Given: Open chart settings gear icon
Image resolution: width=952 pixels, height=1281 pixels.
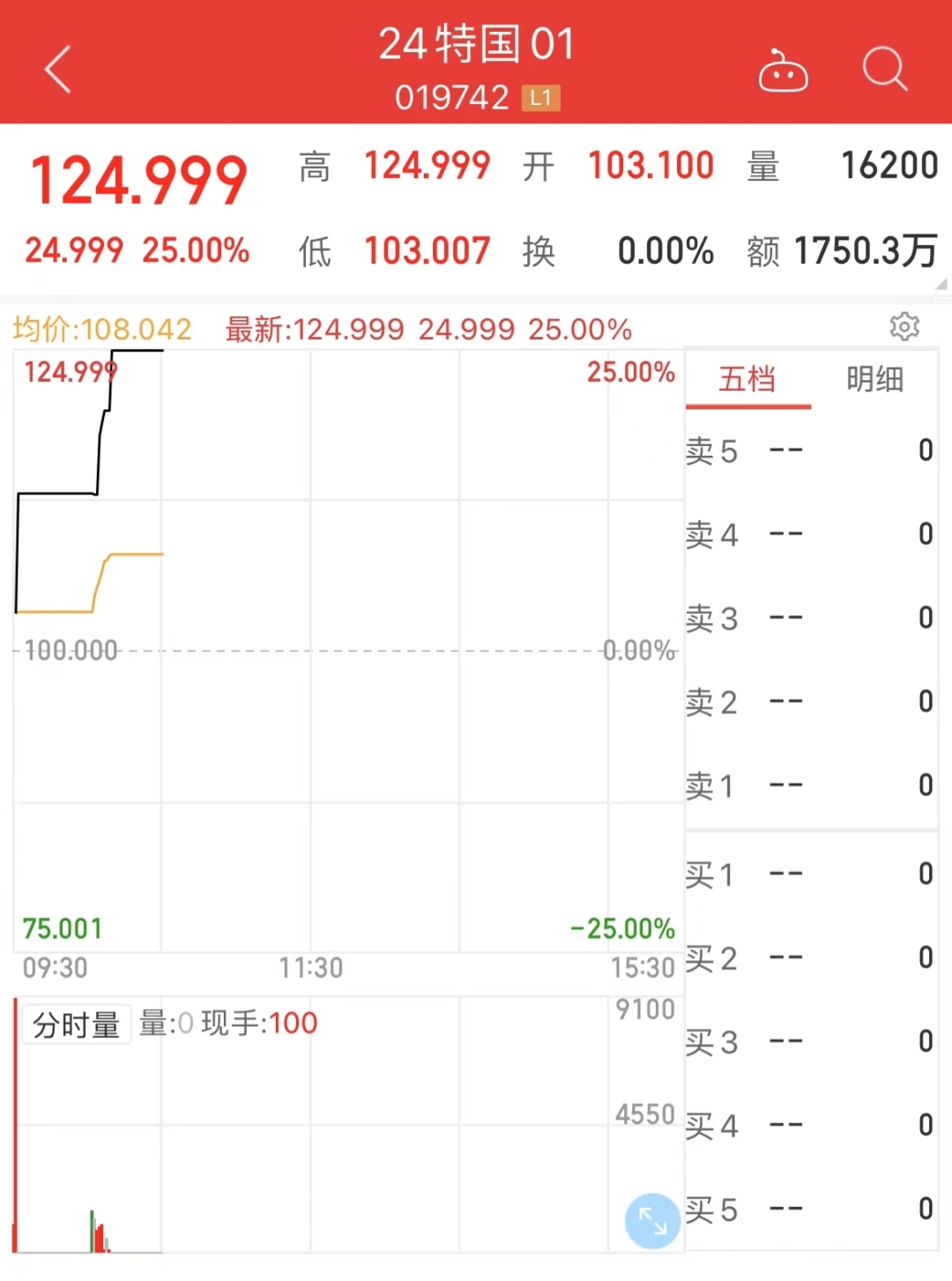Looking at the screenshot, I should pyautogui.click(x=904, y=326).
